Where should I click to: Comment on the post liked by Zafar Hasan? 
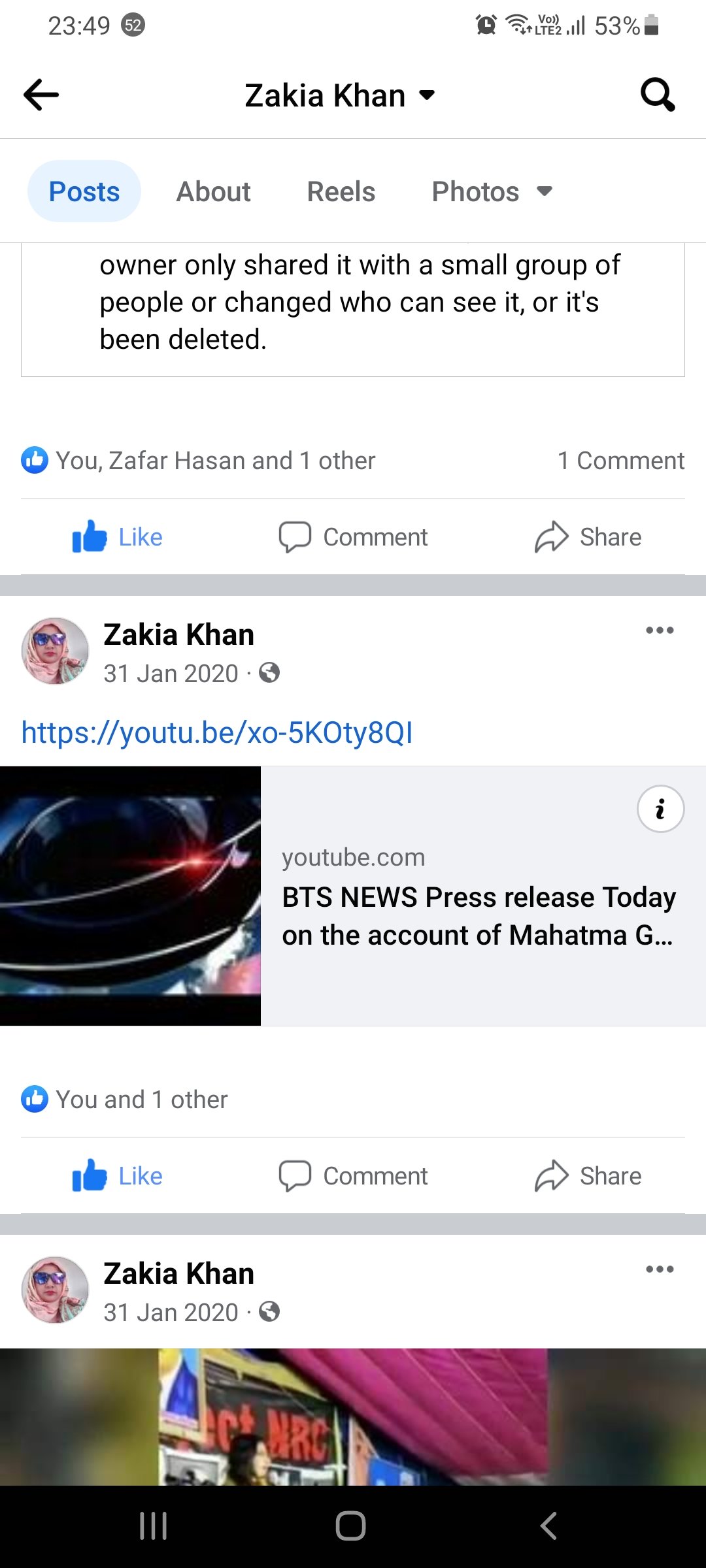tap(353, 537)
